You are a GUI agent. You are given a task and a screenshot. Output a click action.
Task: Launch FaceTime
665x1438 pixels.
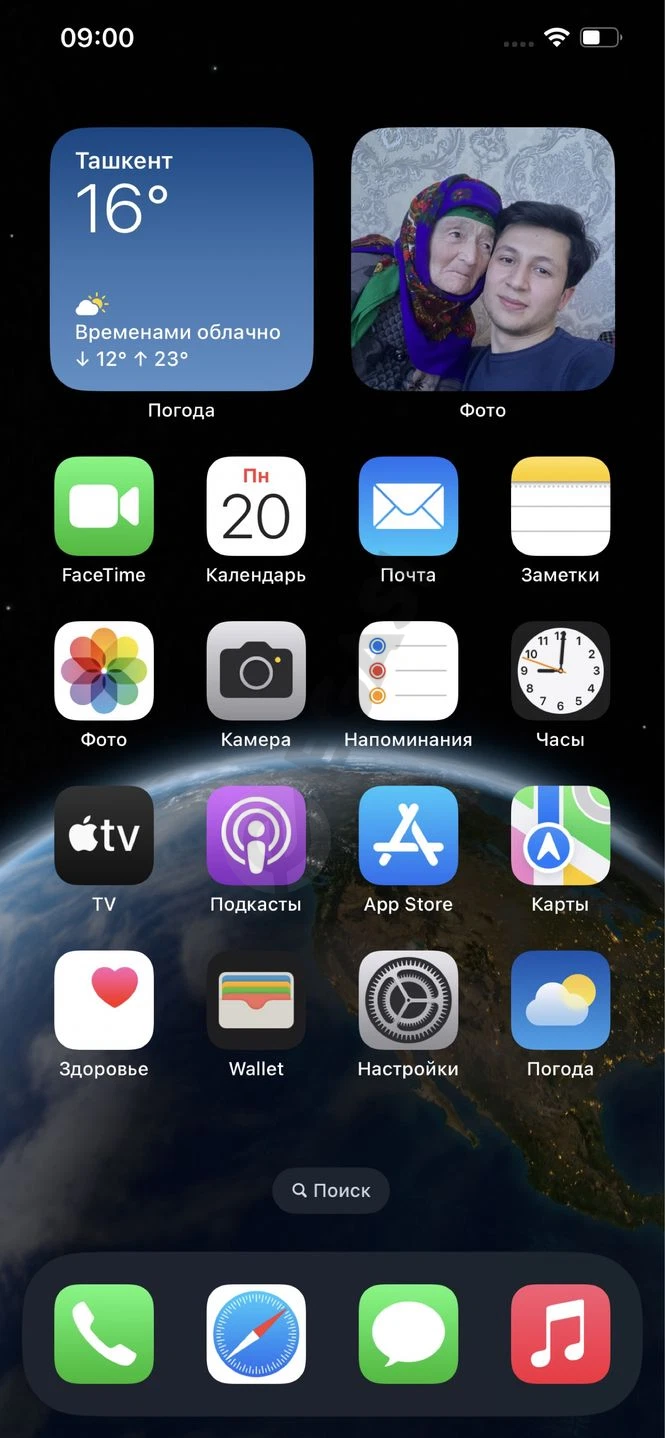point(104,506)
